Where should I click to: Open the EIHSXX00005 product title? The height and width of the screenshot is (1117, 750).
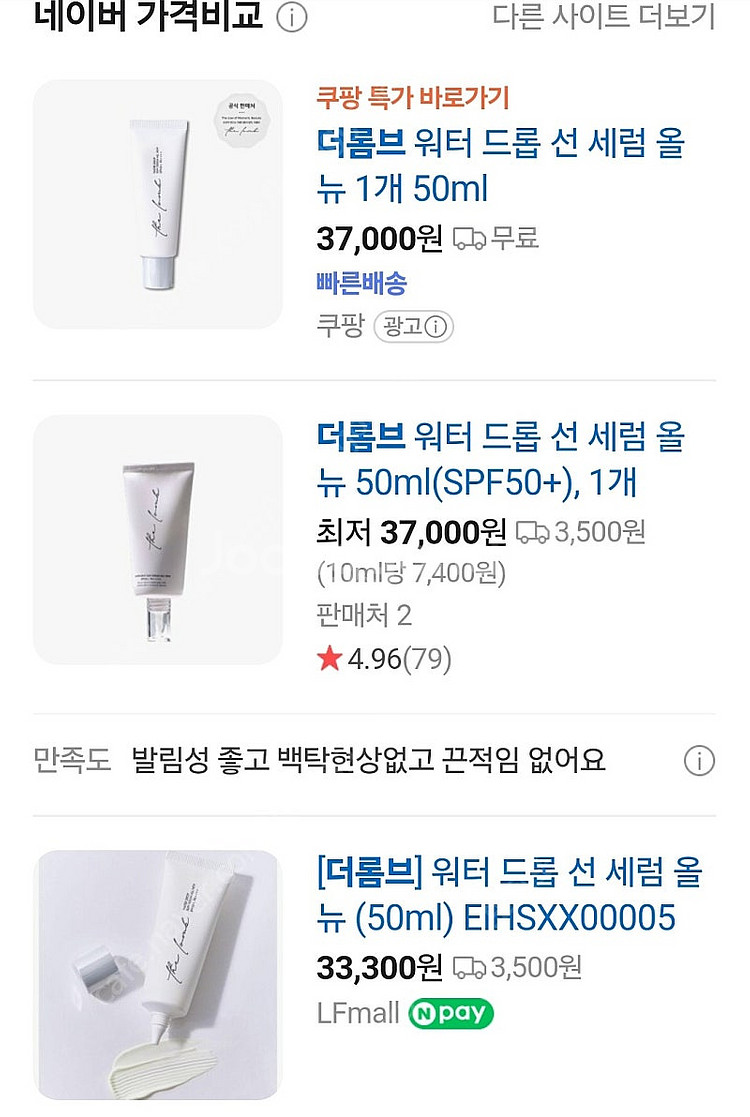pos(508,895)
